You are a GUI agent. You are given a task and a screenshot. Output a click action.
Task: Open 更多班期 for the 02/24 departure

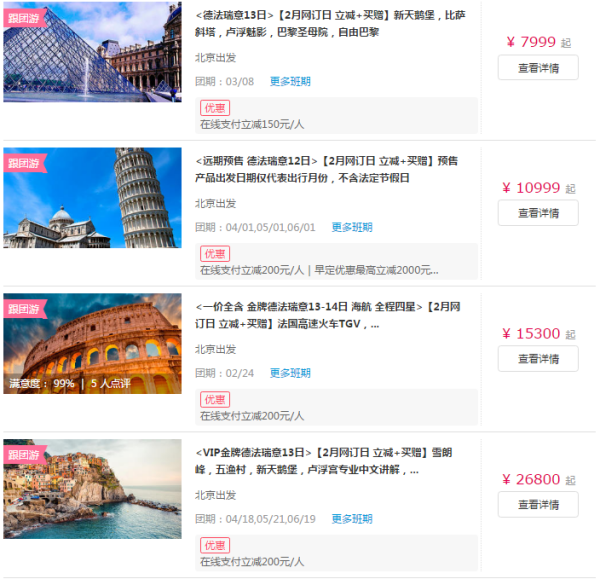click(x=290, y=373)
